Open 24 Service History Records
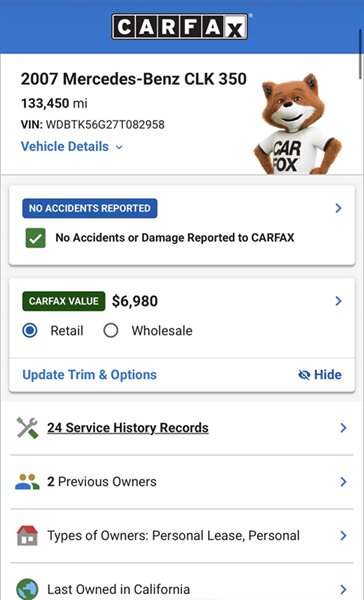364x600 pixels. point(182,428)
